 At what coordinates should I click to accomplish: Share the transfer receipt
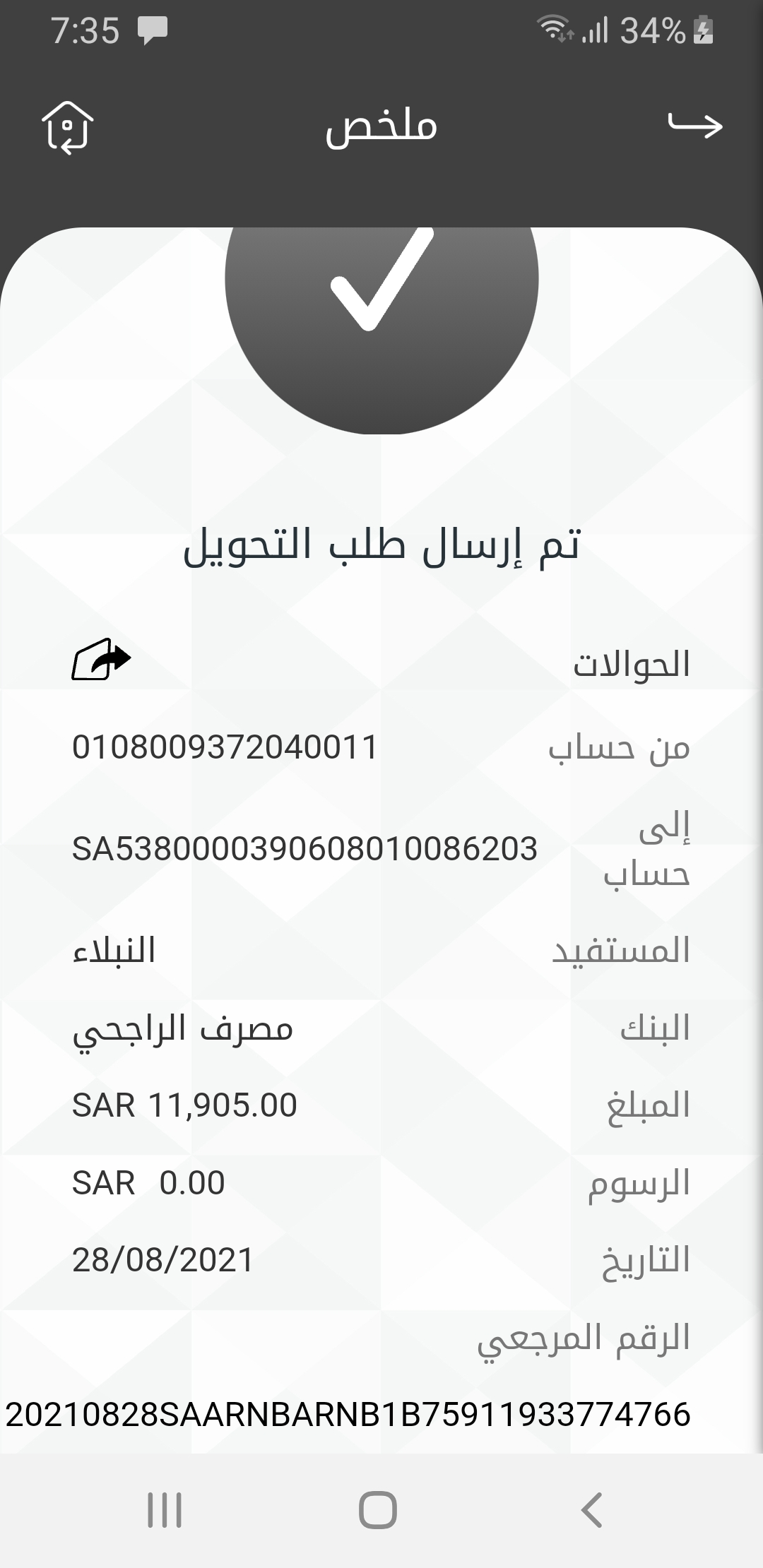pos(101,660)
